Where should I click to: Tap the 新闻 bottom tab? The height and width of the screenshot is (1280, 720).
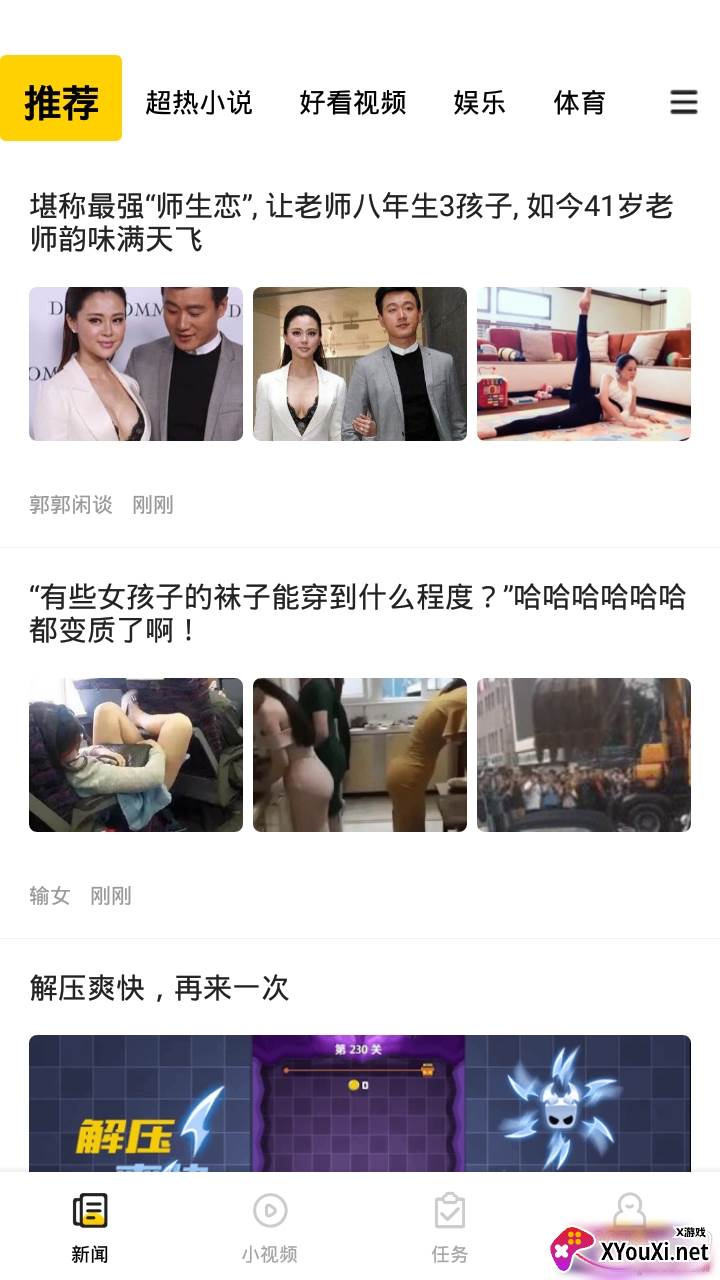click(89, 1227)
